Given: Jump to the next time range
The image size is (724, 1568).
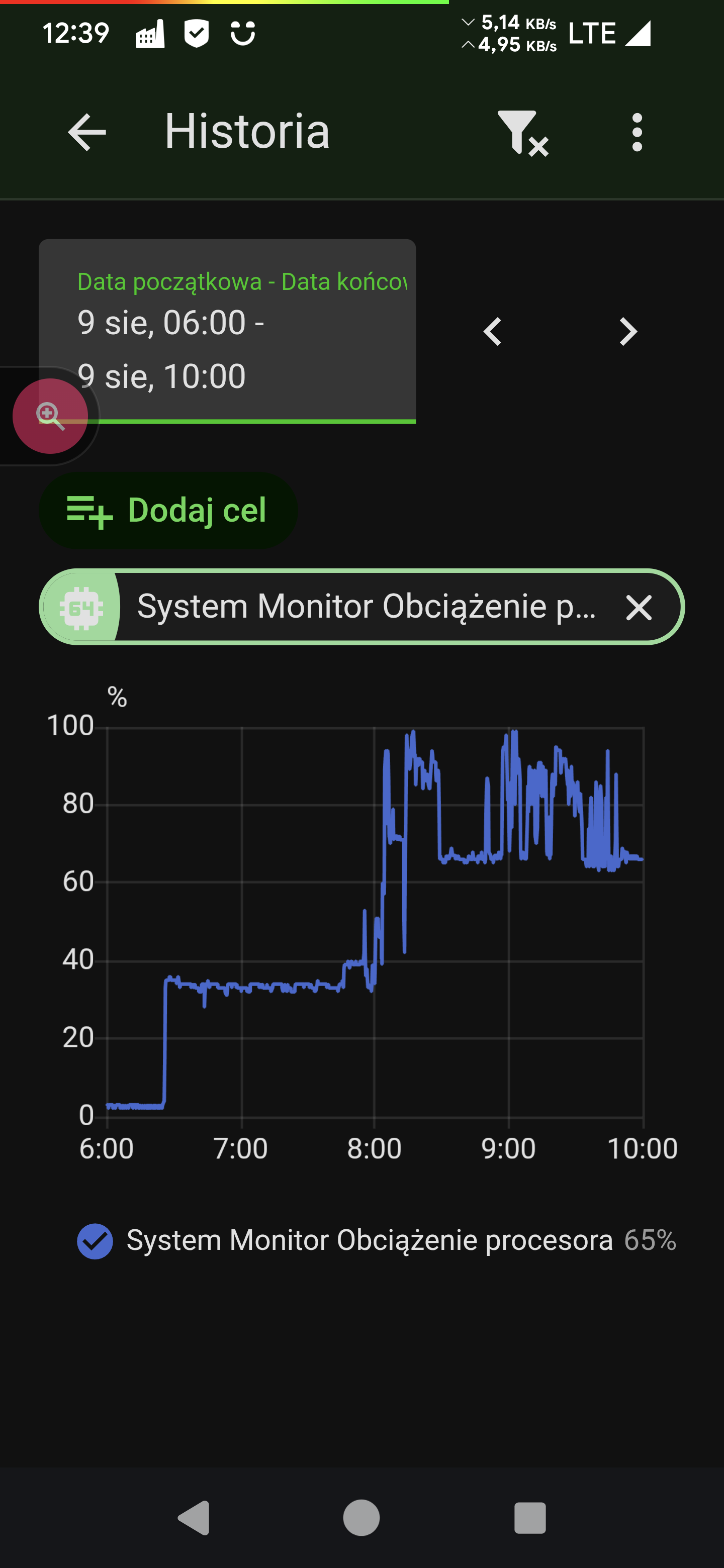Looking at the screenshot, I should [x=628, y=332].
